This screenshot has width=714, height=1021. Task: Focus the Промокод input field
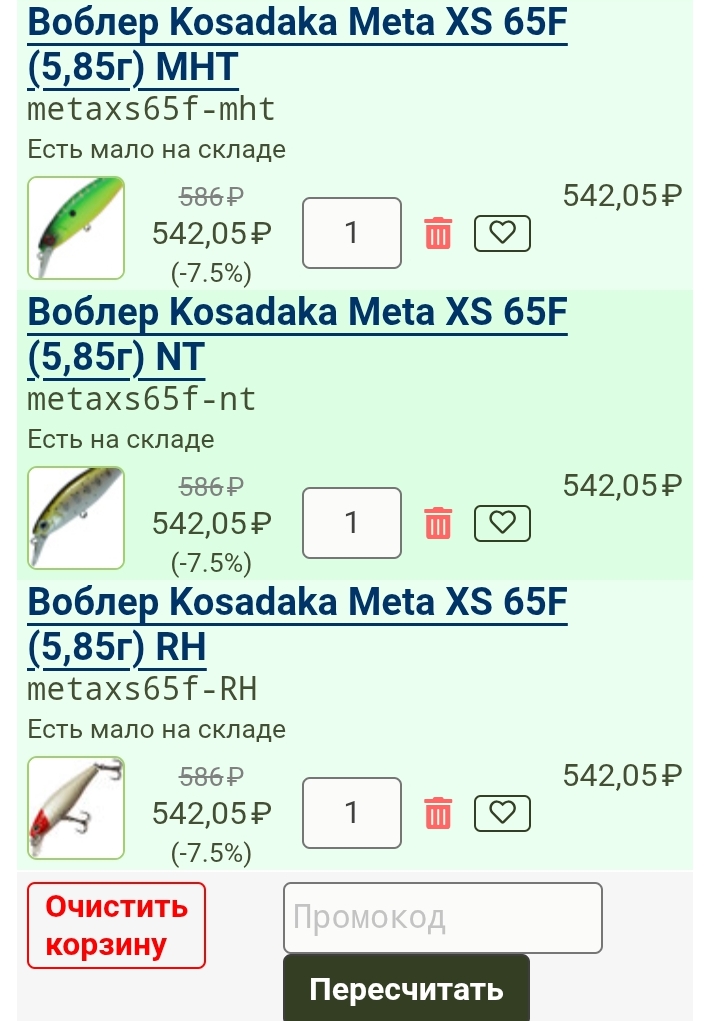(x=442, y=917)
